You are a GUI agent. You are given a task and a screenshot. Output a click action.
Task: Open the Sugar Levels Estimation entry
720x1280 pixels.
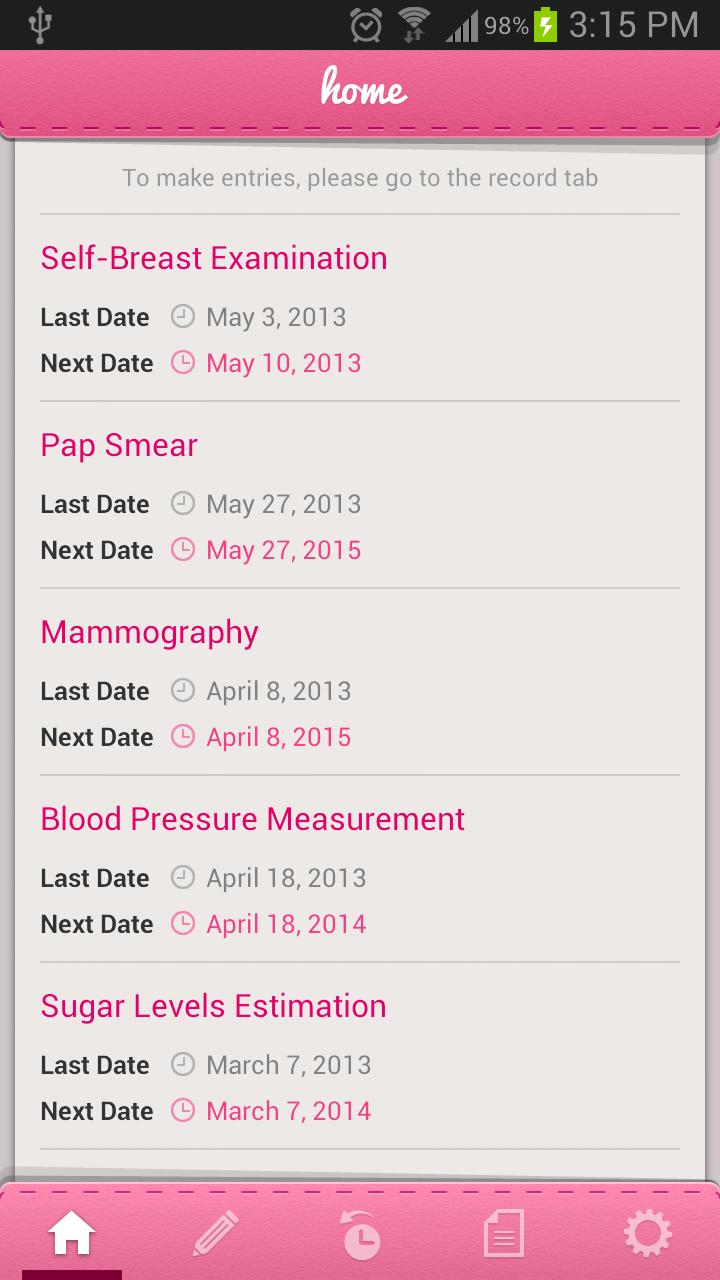point(213,1006)
